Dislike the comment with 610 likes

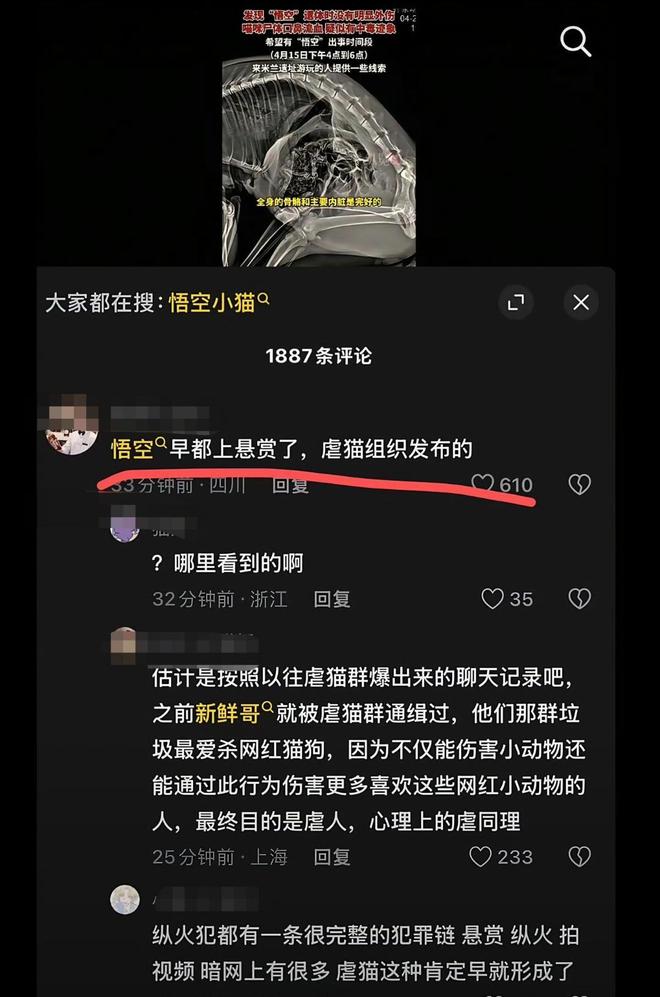579,485
